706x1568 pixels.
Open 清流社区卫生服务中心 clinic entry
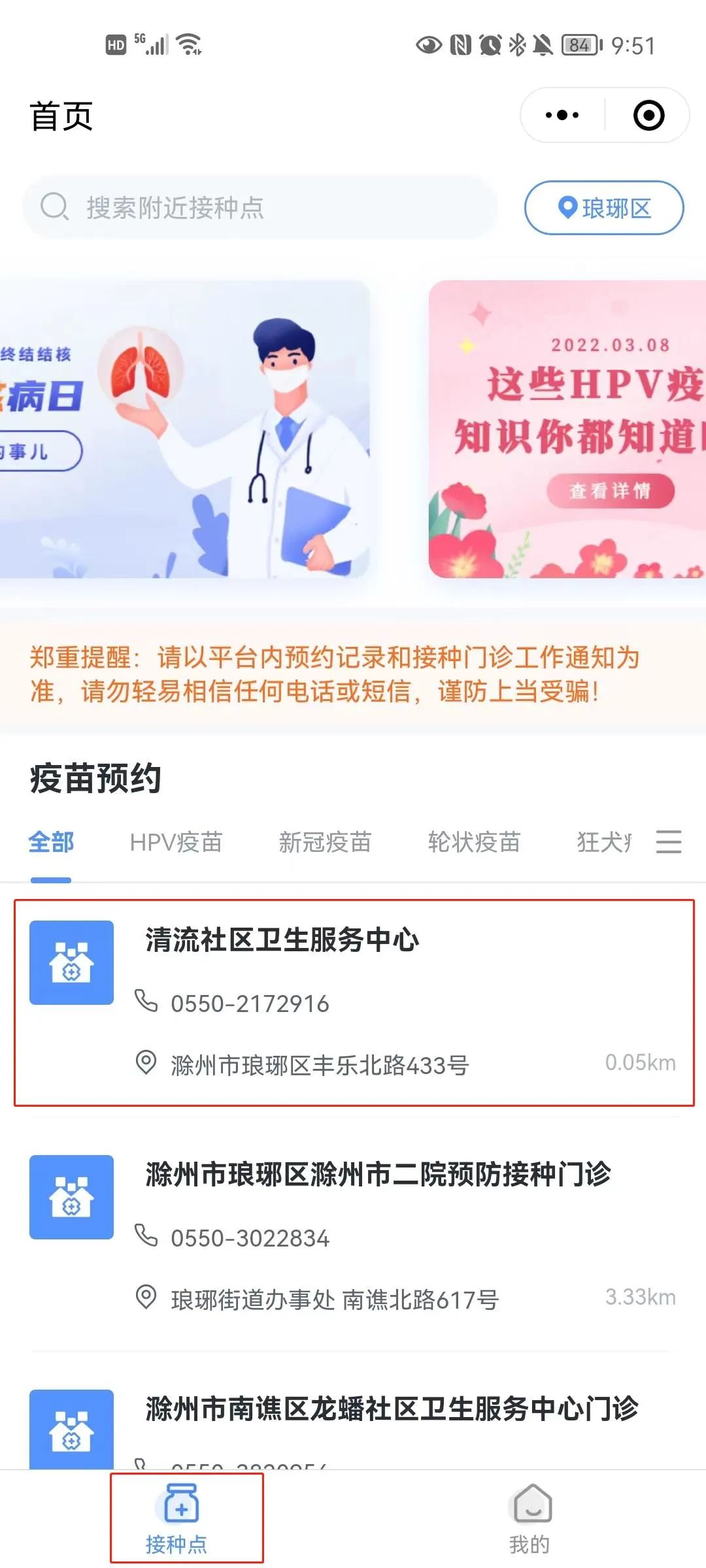tap(353, 1003)
